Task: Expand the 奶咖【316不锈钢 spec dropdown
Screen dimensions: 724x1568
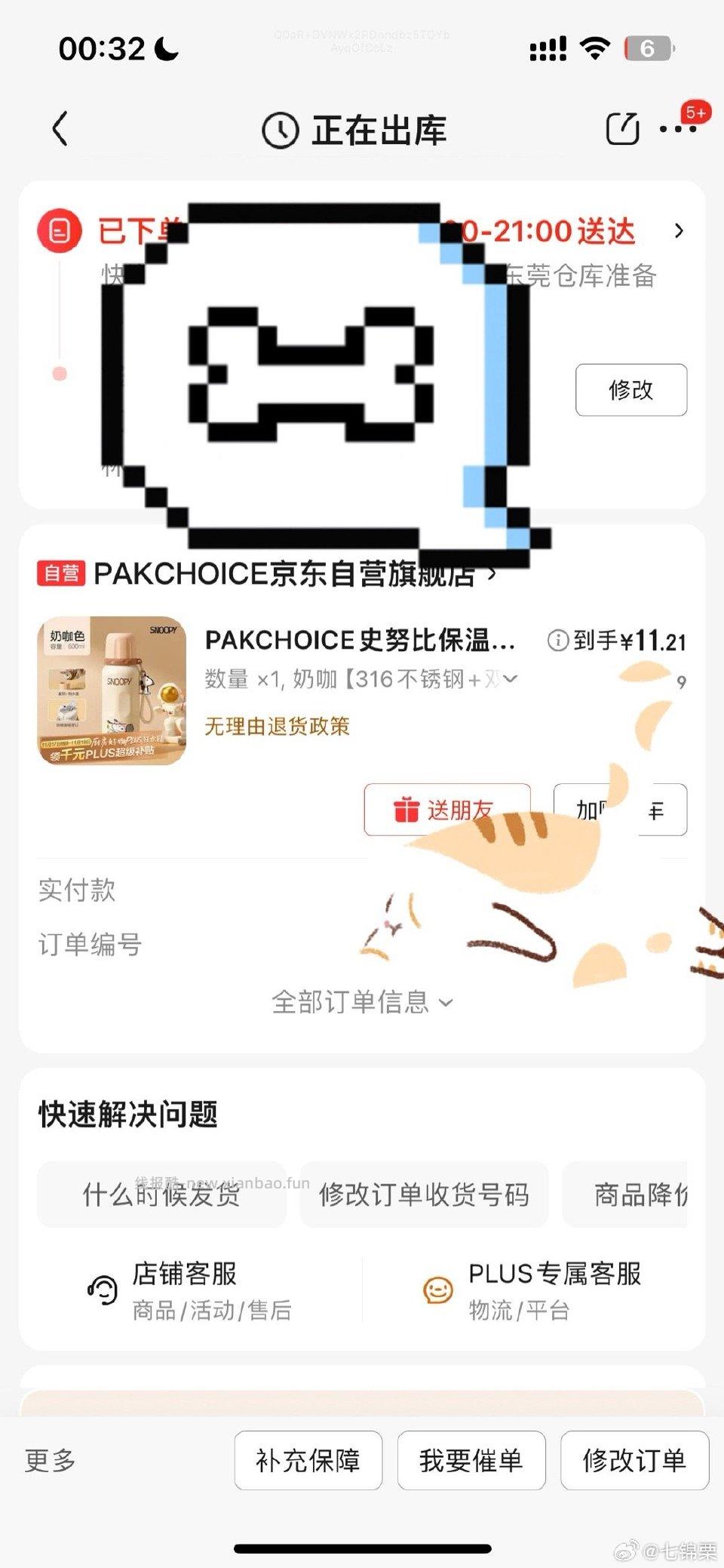Action: coord(511,679)
